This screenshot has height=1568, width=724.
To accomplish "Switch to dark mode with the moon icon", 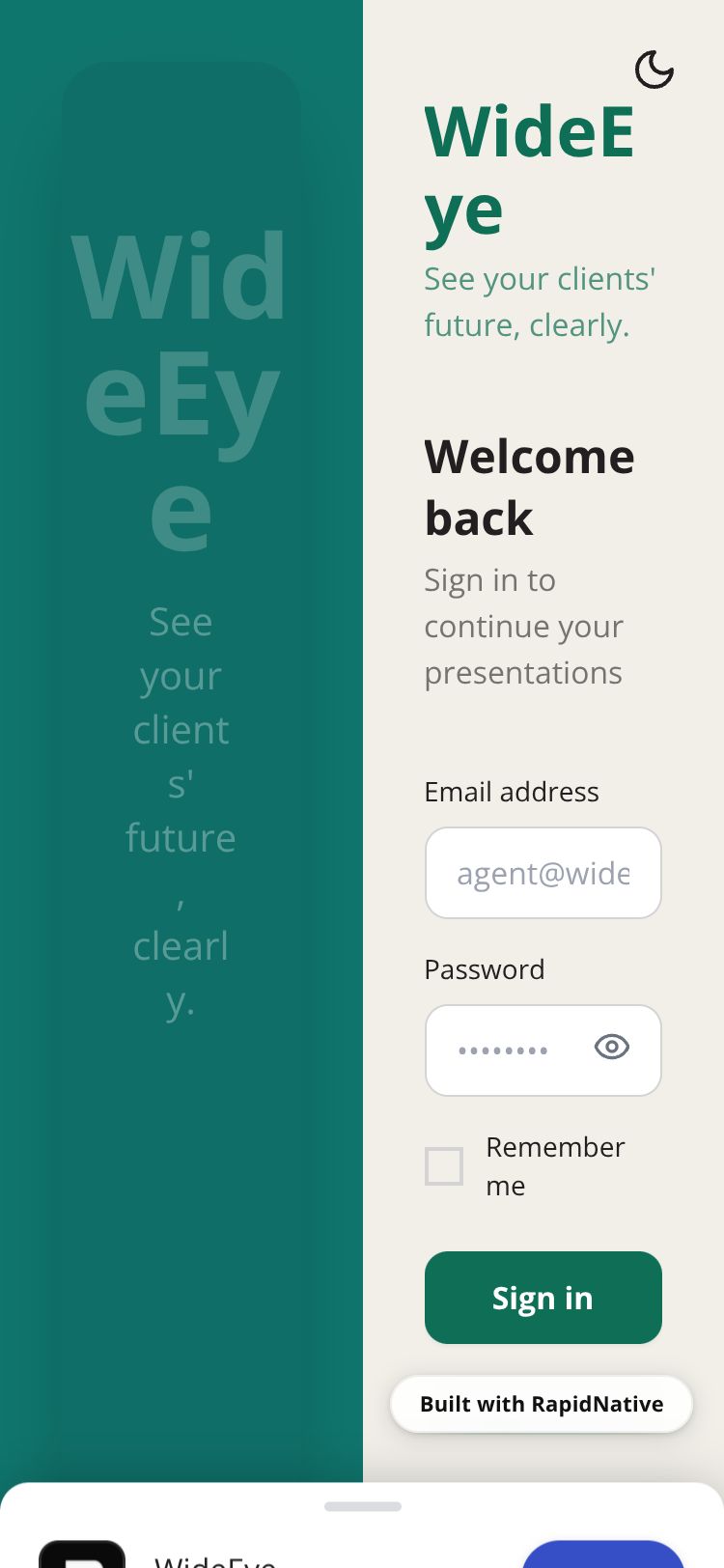I will 654,70.
